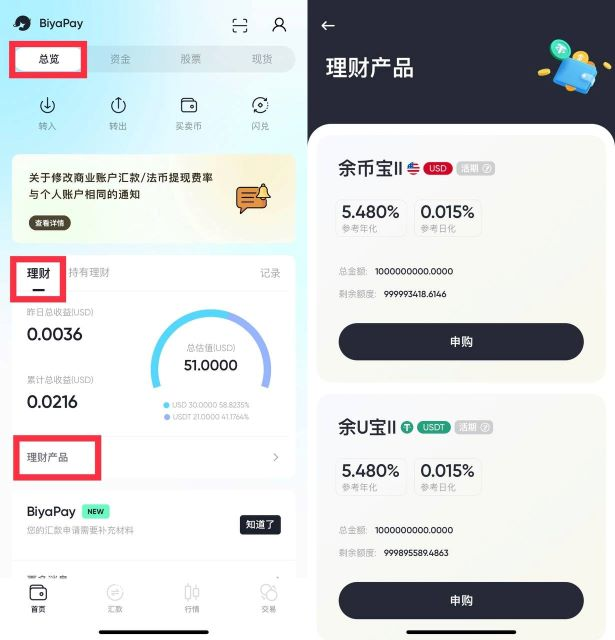Open the scan QR icon
This screenshot has height=640, width=615.
240,25
